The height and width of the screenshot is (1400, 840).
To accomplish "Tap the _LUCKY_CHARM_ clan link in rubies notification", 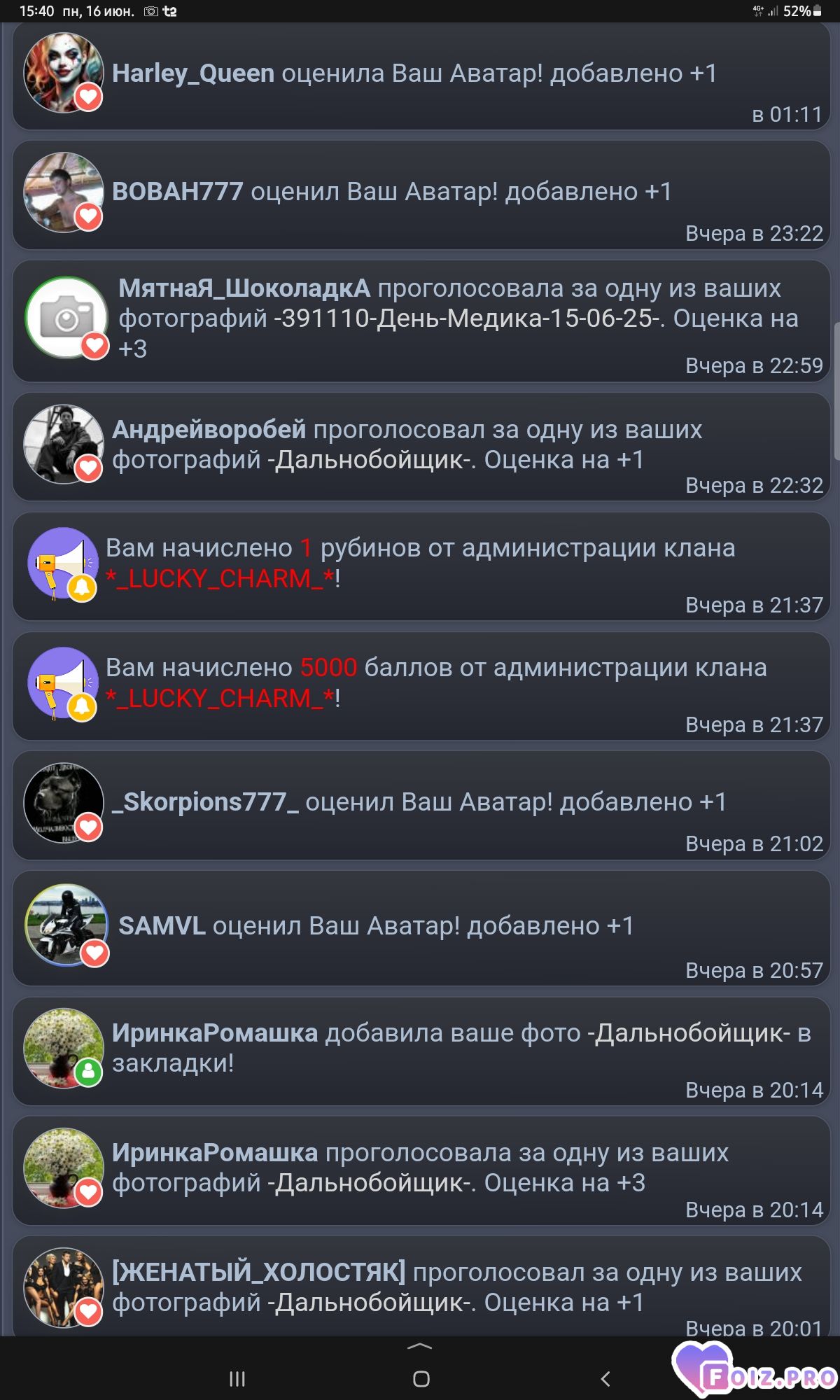I will (x=220, y=578).
